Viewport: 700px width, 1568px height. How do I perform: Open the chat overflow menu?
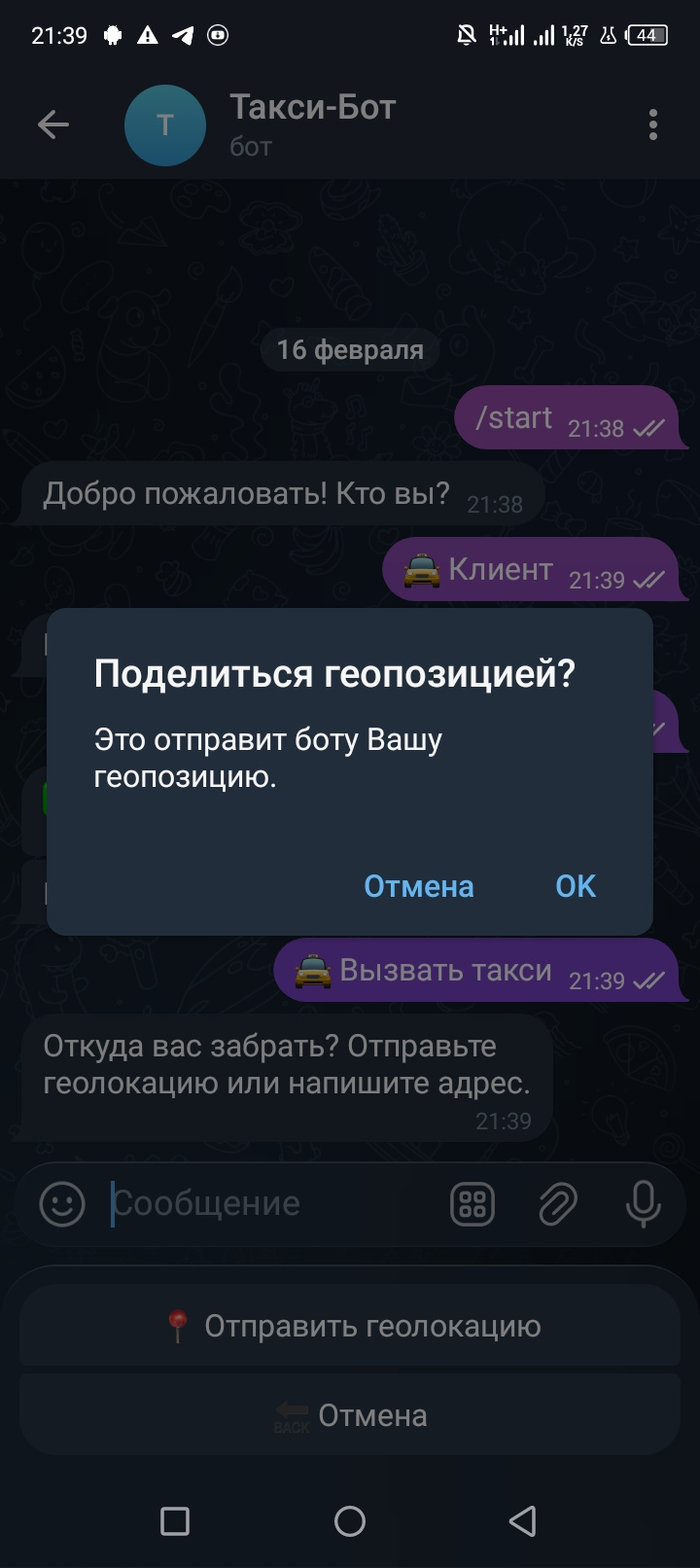click(652, 125)
